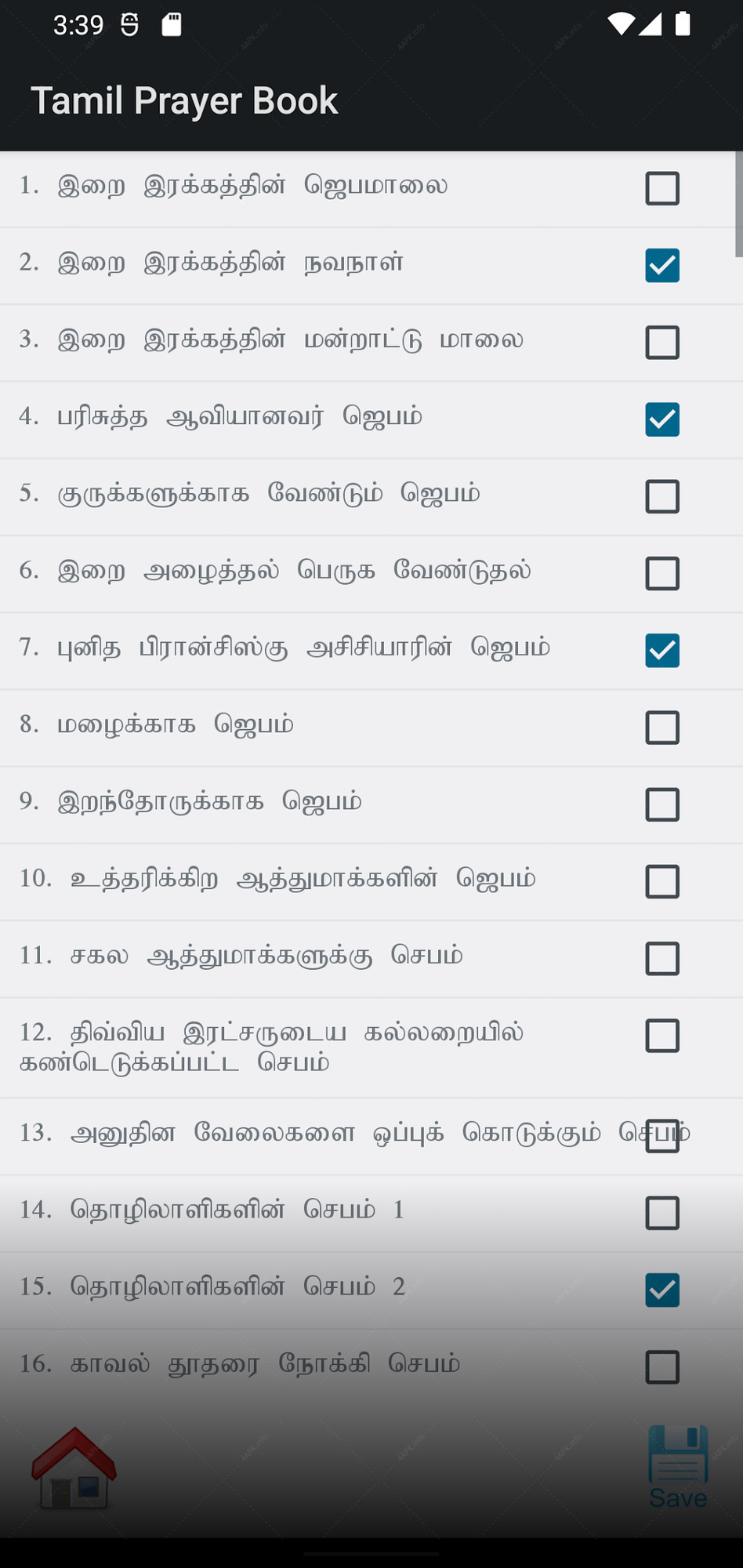The image size is (743, 1568).
Task: Save the selected prayers
Action: coord(678,1468)
